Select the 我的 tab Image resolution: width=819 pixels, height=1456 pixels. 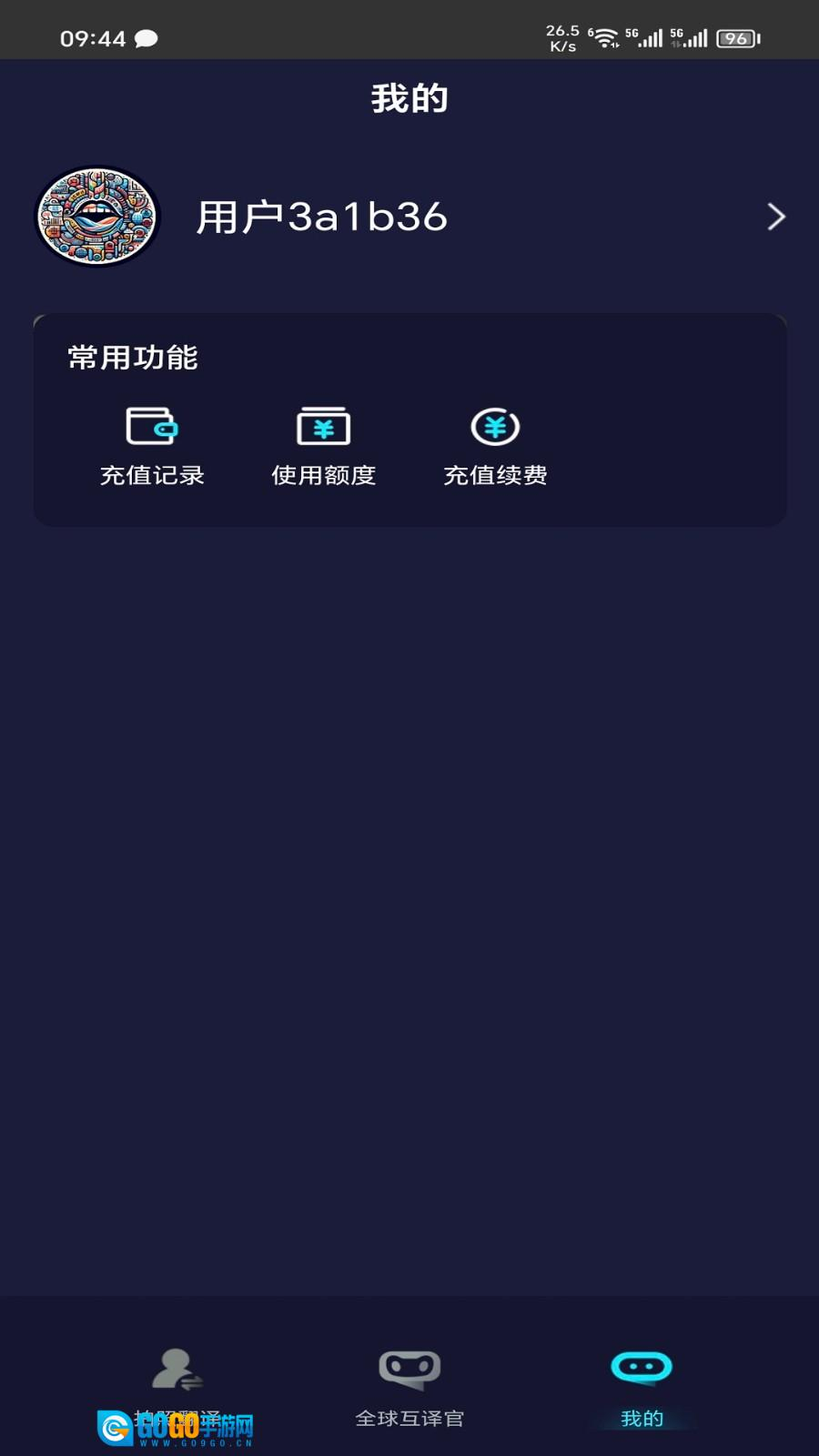(x=642, y=1385)
